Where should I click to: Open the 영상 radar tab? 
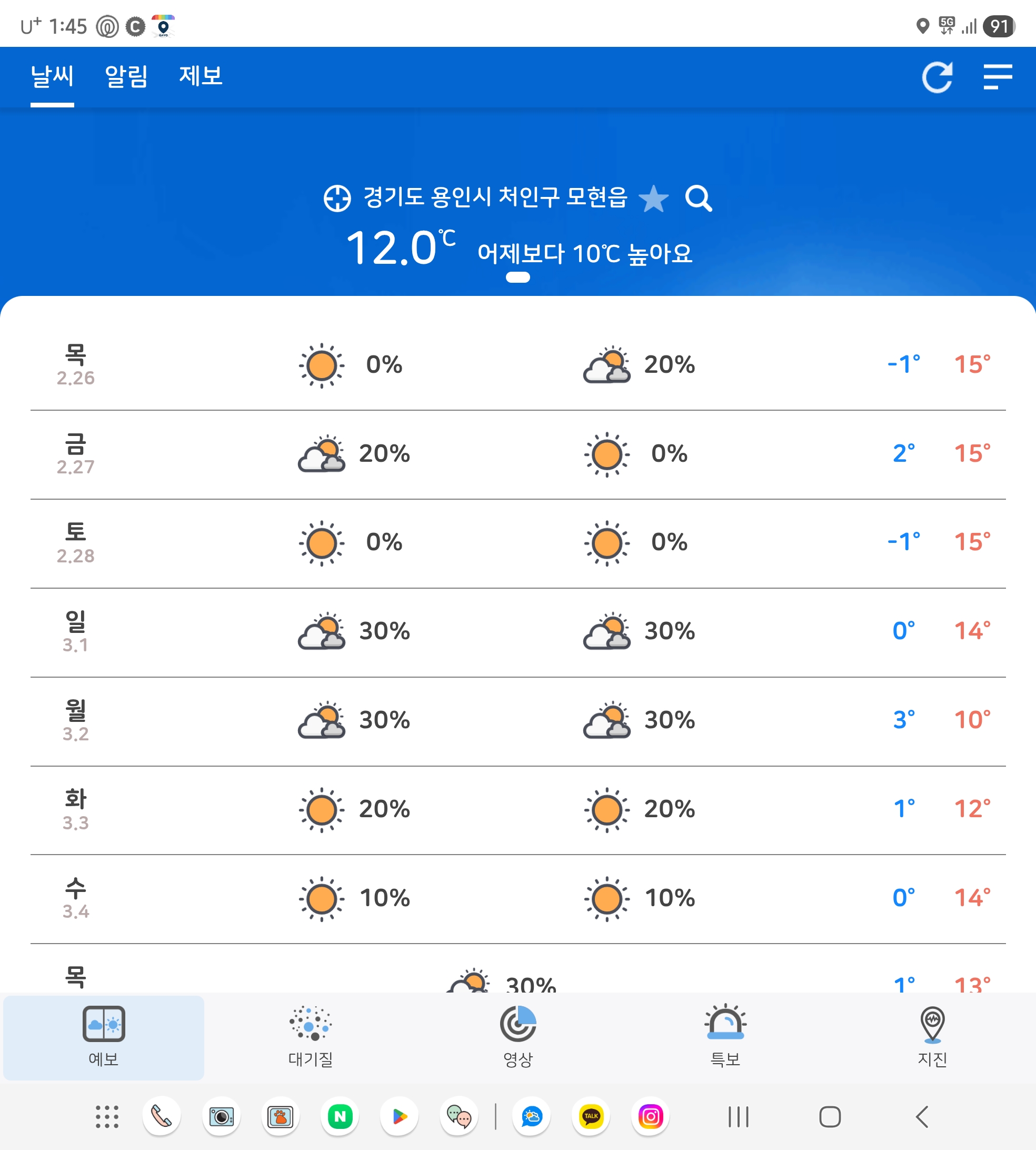point(517,1036)
